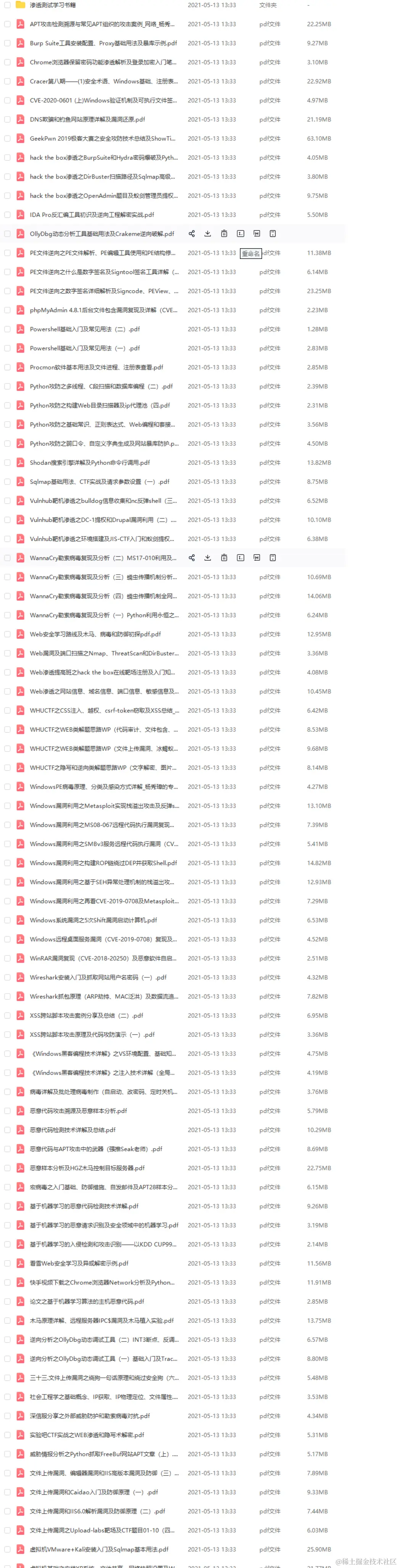Open Windows系统漏洞之5次Shift漏洞启动计算机 pdf
The width and height of the screenshot is (399, 1568).
click(x=93, y=920)
